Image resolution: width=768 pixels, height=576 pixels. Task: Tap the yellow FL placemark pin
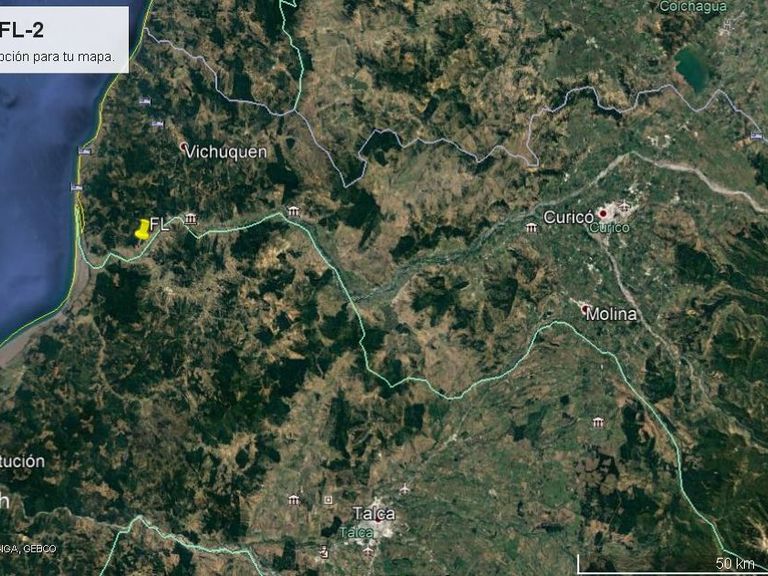143,229
